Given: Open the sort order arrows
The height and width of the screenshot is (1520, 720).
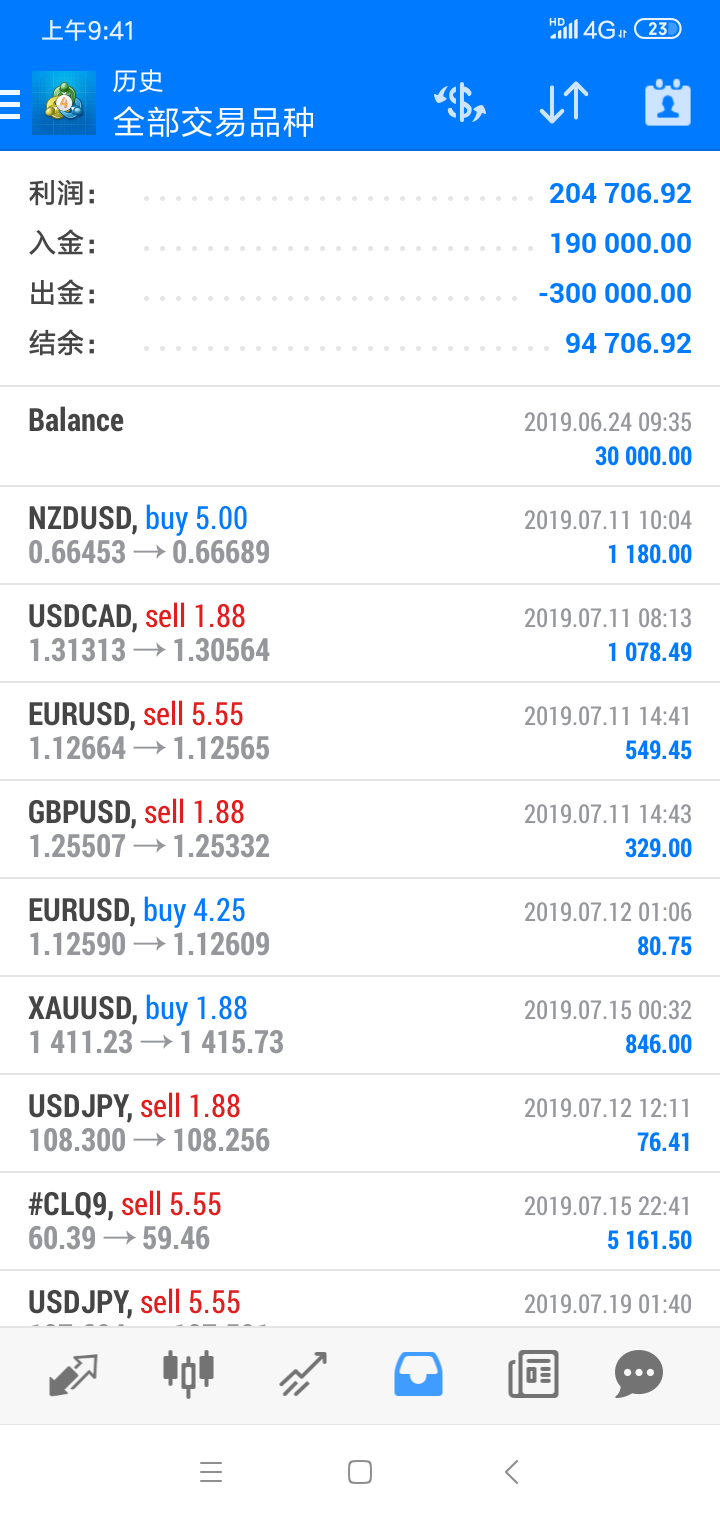Looking at the screenshot, I should point(564,103).
